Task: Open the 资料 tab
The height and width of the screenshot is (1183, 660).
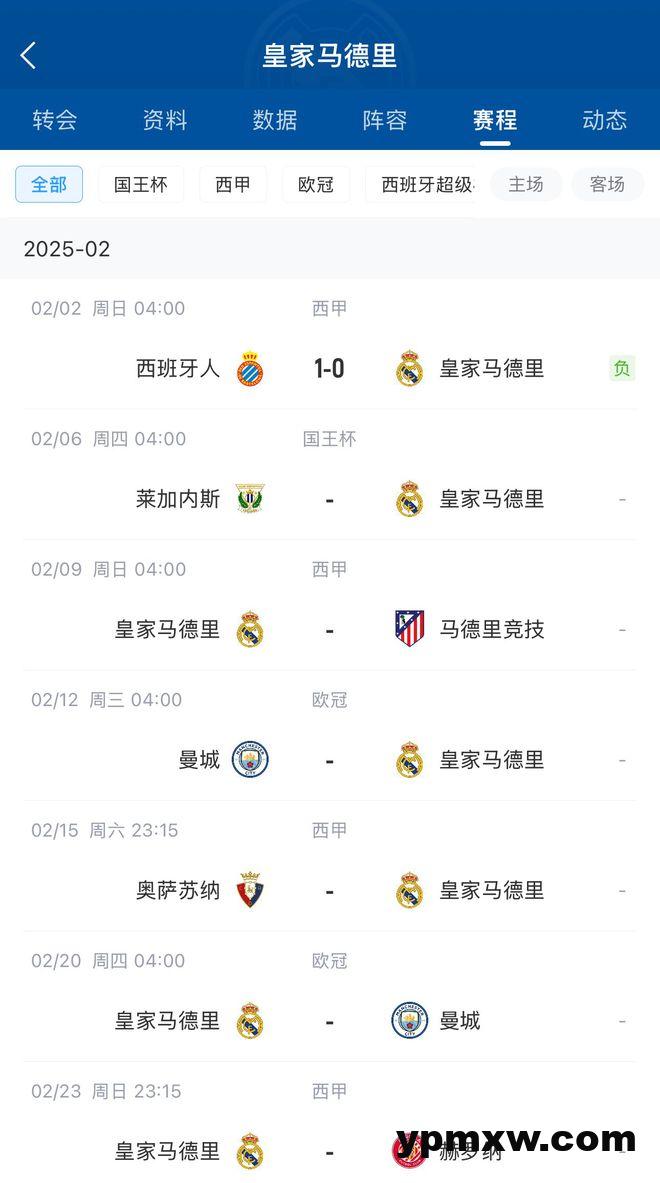Action: coord(165,120)
